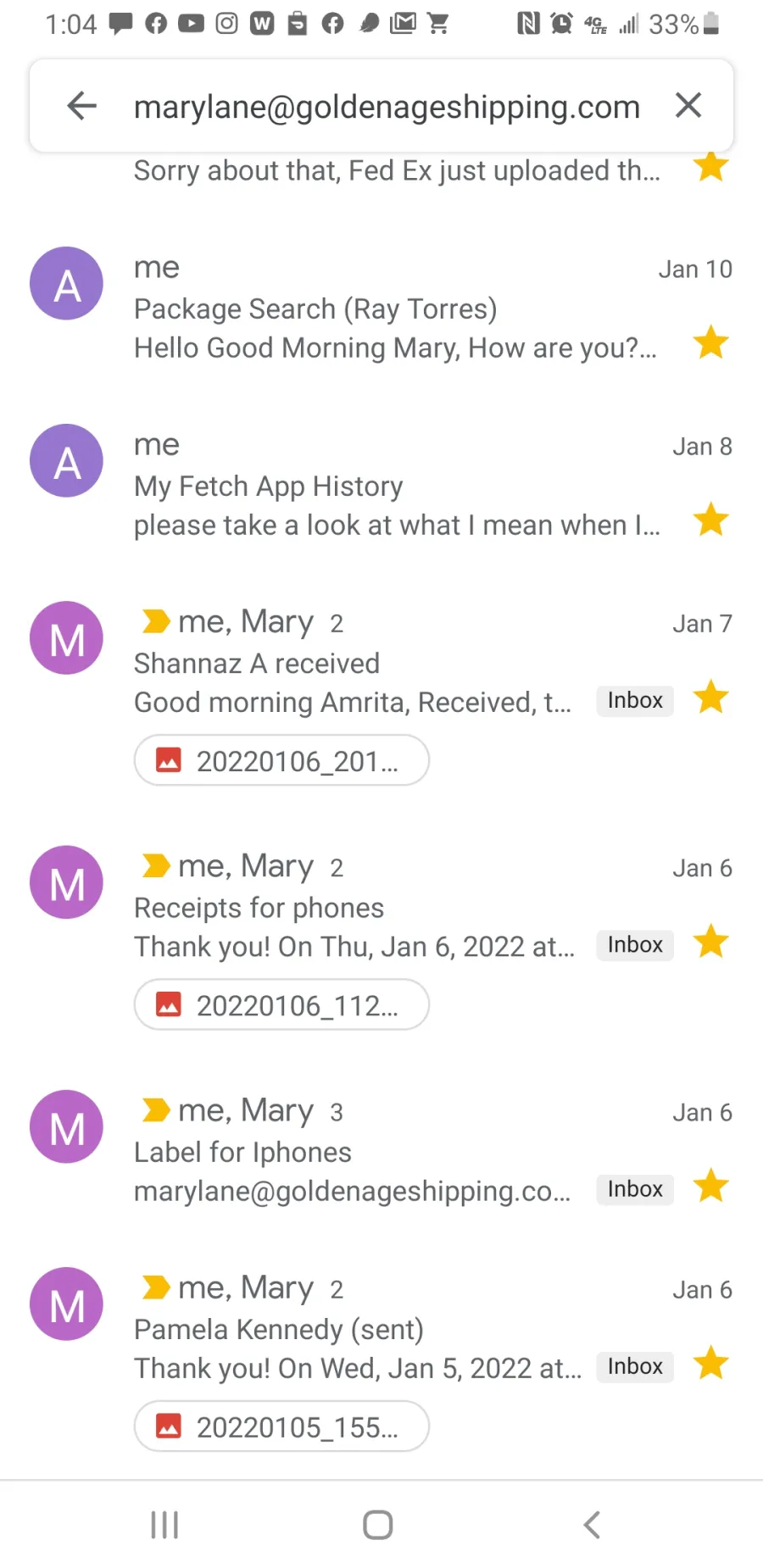763x1568 pixels.
Task: Go to the phone's home screen
Action: pos(378,1525)
